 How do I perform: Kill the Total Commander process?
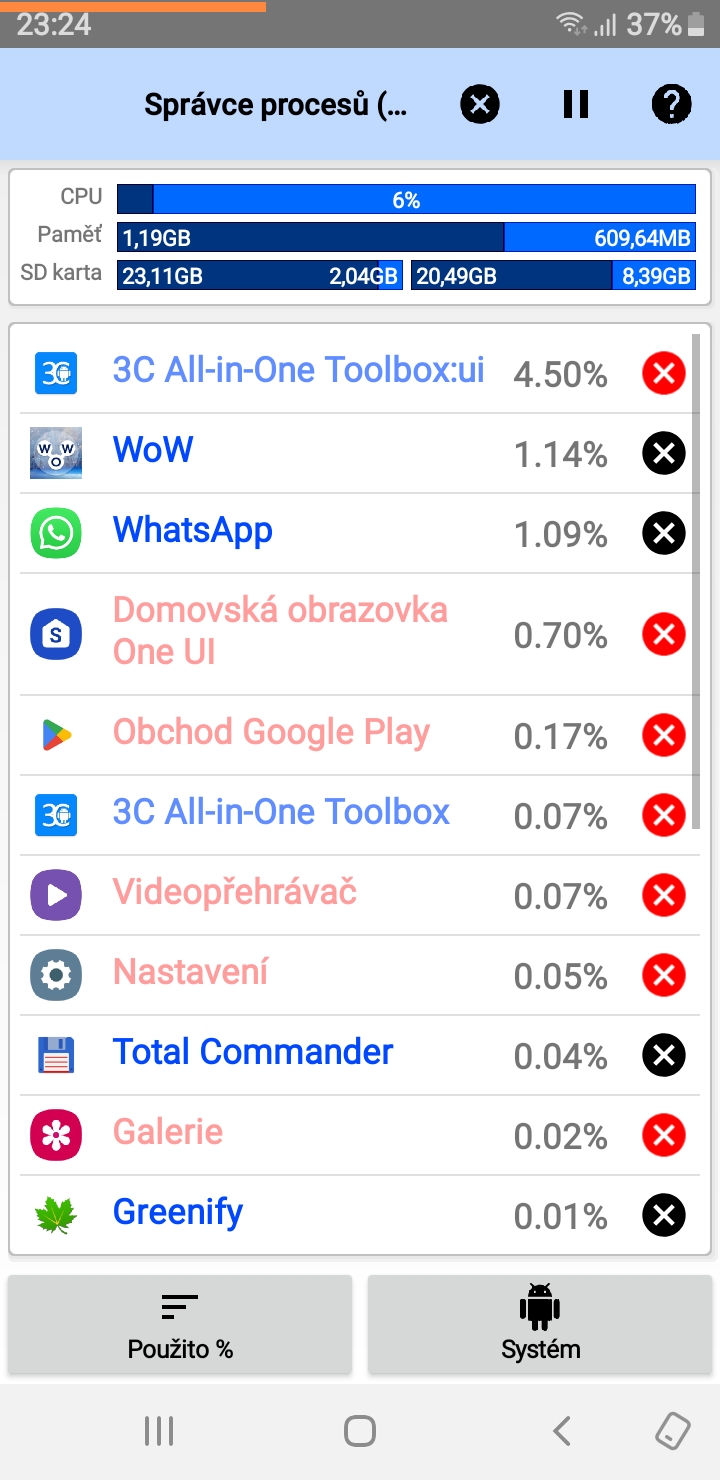point(663,1056)
